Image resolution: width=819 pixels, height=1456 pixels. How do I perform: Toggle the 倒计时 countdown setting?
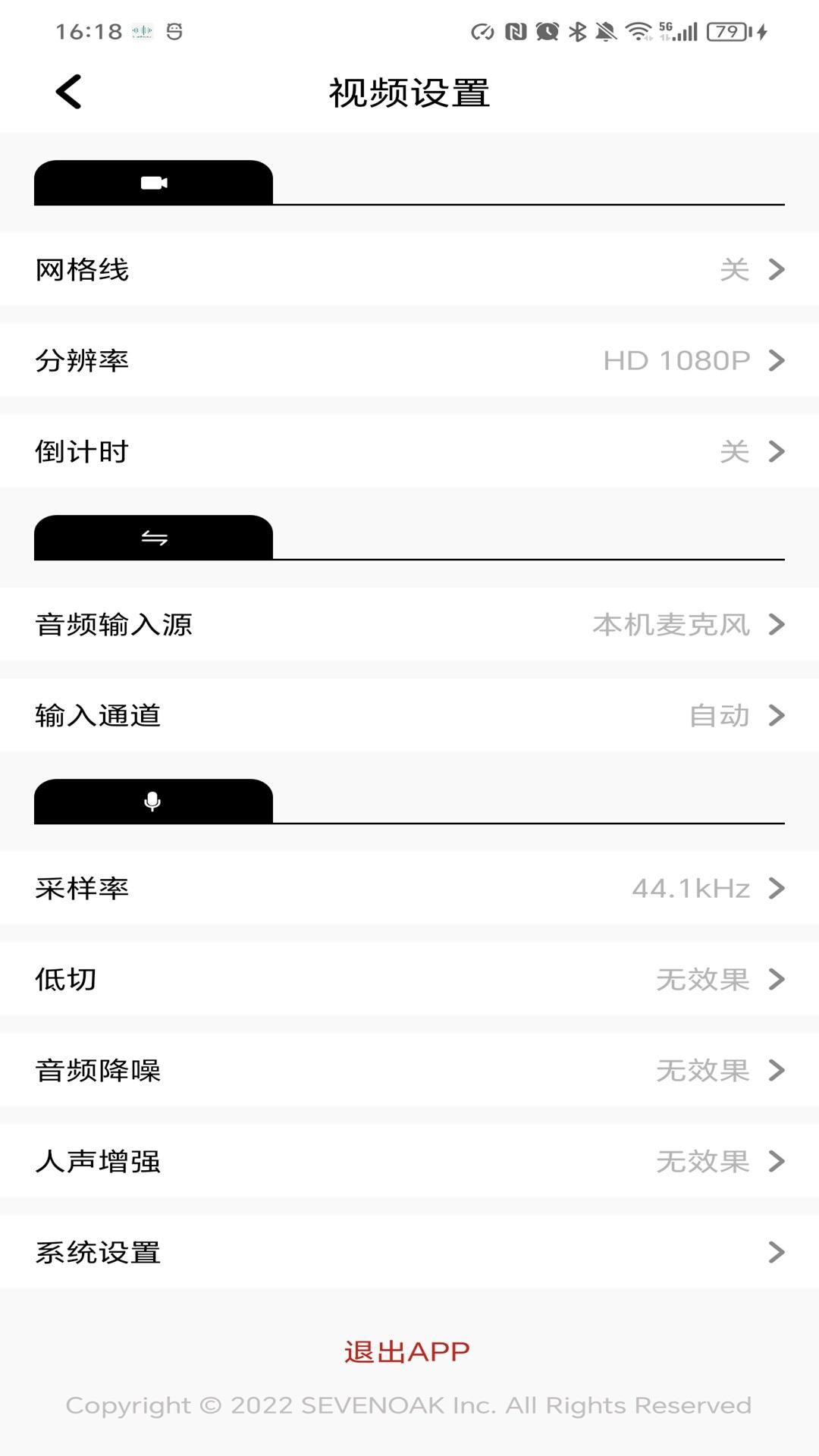(409, 451)
